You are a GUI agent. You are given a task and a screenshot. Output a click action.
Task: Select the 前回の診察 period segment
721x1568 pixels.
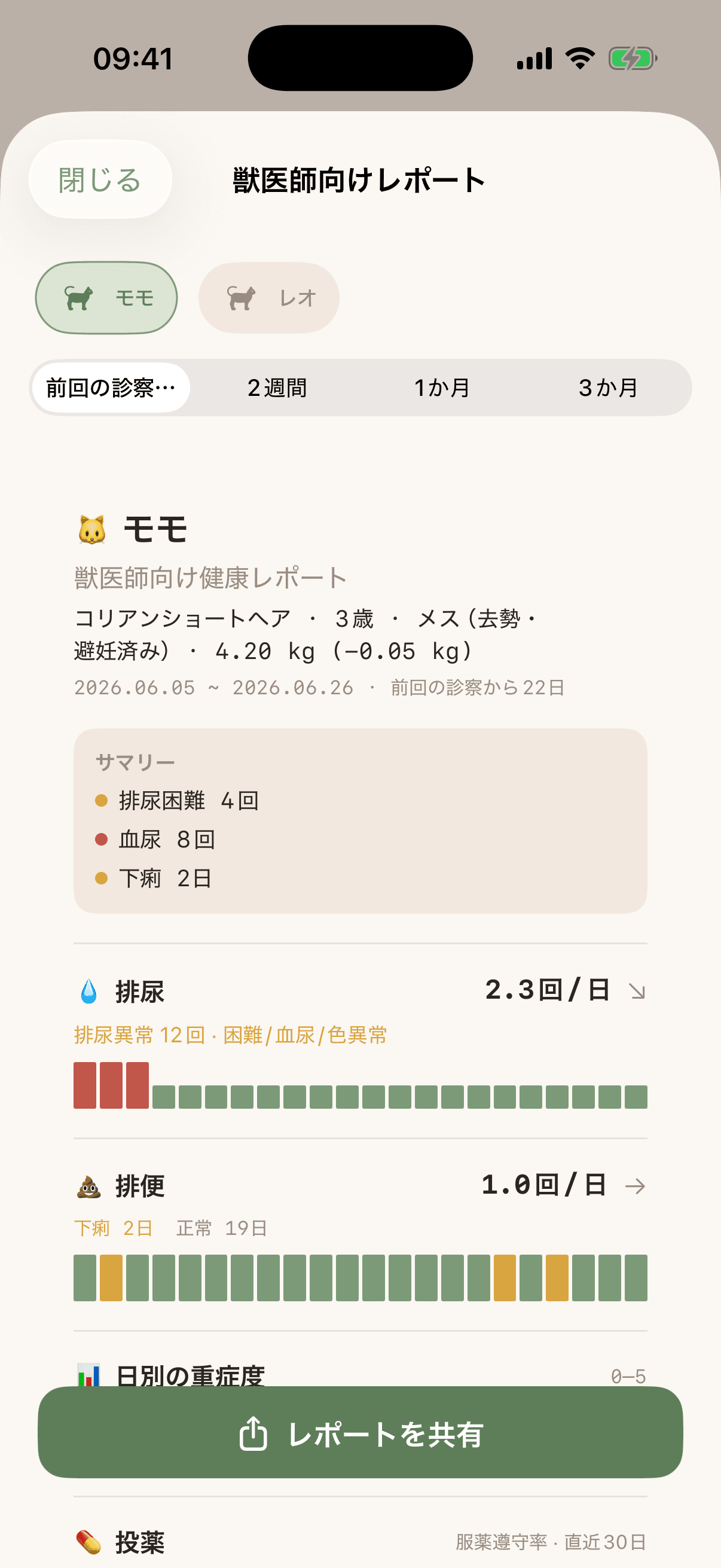[111, 388]
